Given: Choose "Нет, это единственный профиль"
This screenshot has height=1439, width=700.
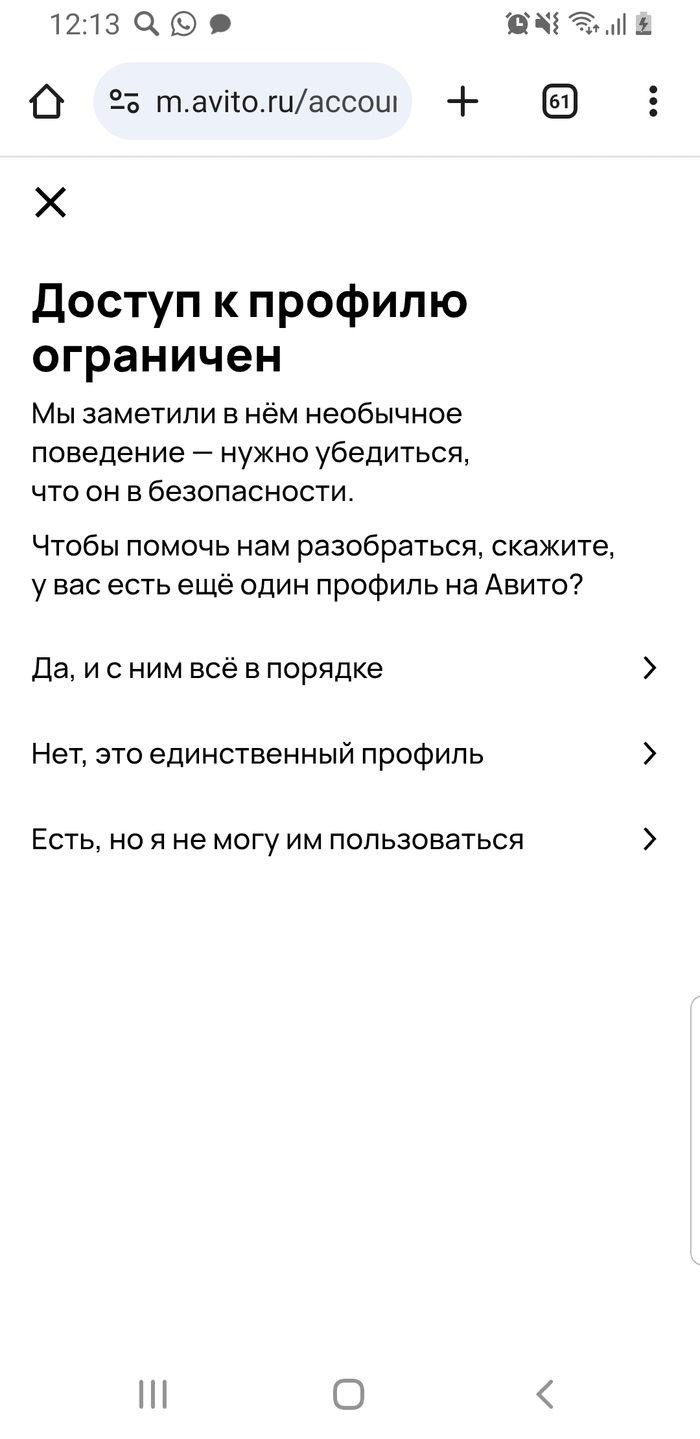Looking at the screenshot, I should point(346,754).
